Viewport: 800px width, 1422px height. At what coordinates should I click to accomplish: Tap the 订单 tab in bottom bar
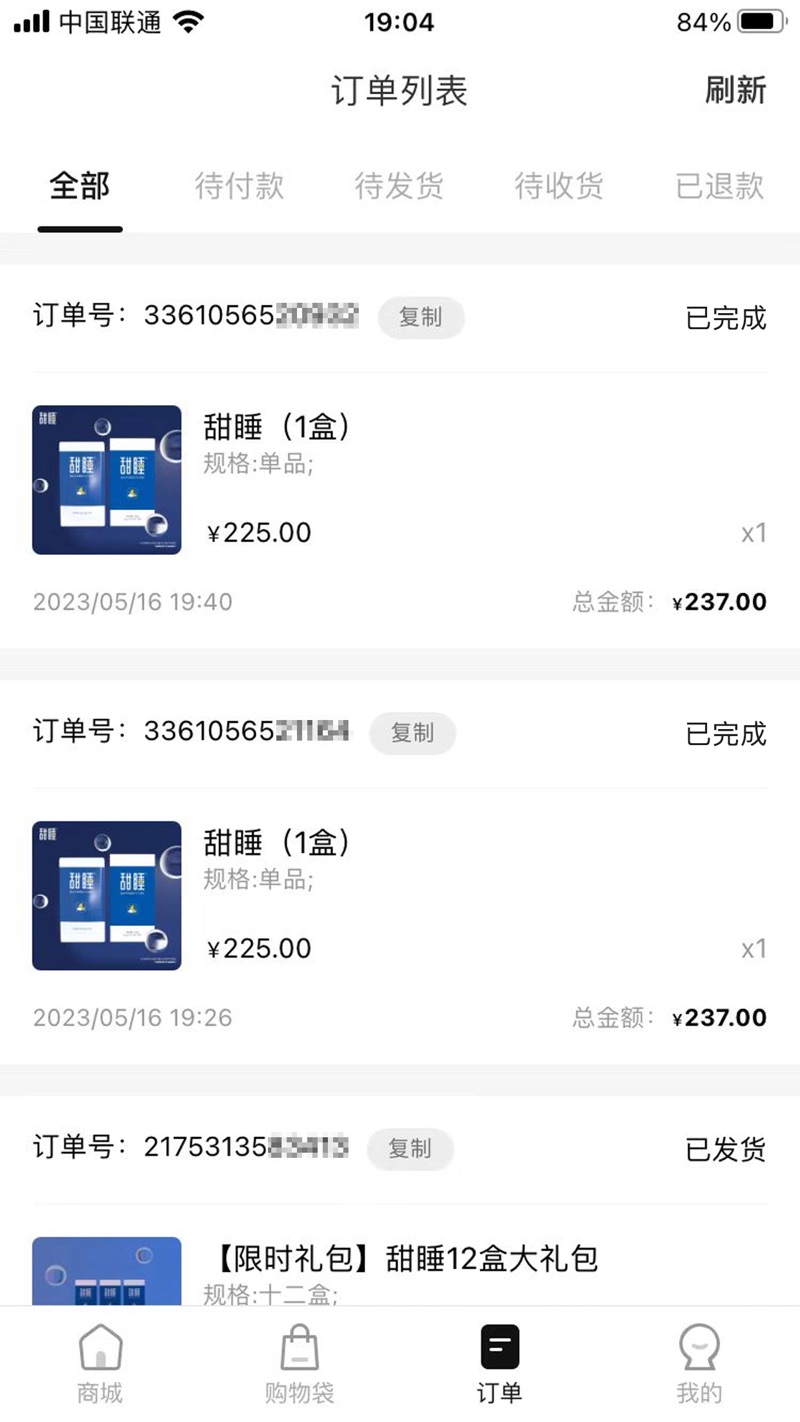[499, 1364]
